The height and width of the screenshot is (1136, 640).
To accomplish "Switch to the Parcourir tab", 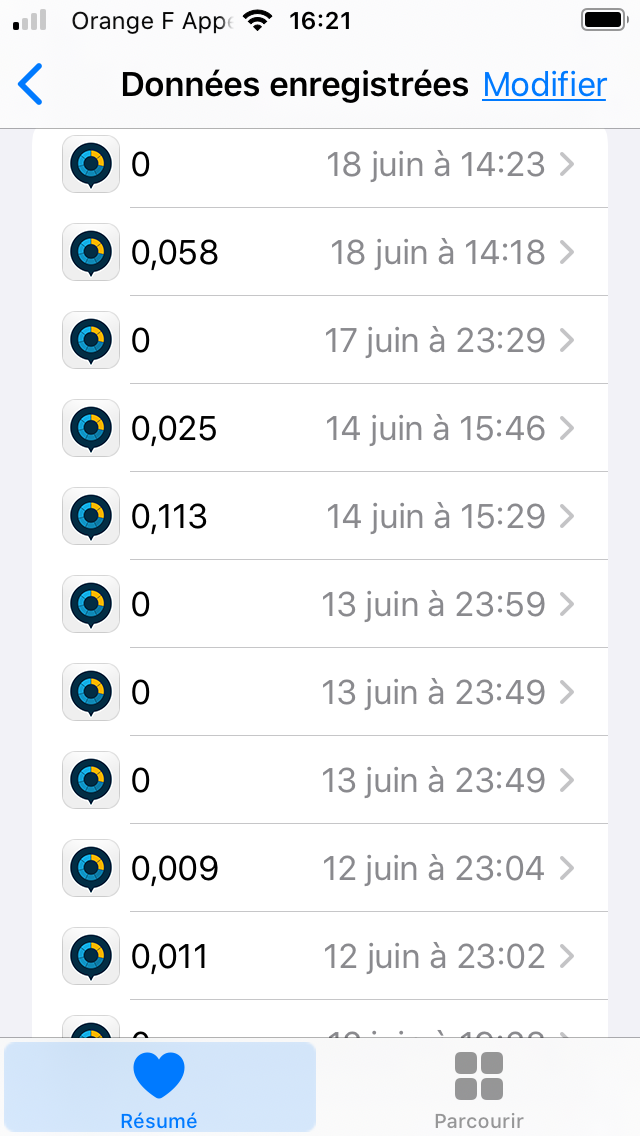I will point(479,1087).
